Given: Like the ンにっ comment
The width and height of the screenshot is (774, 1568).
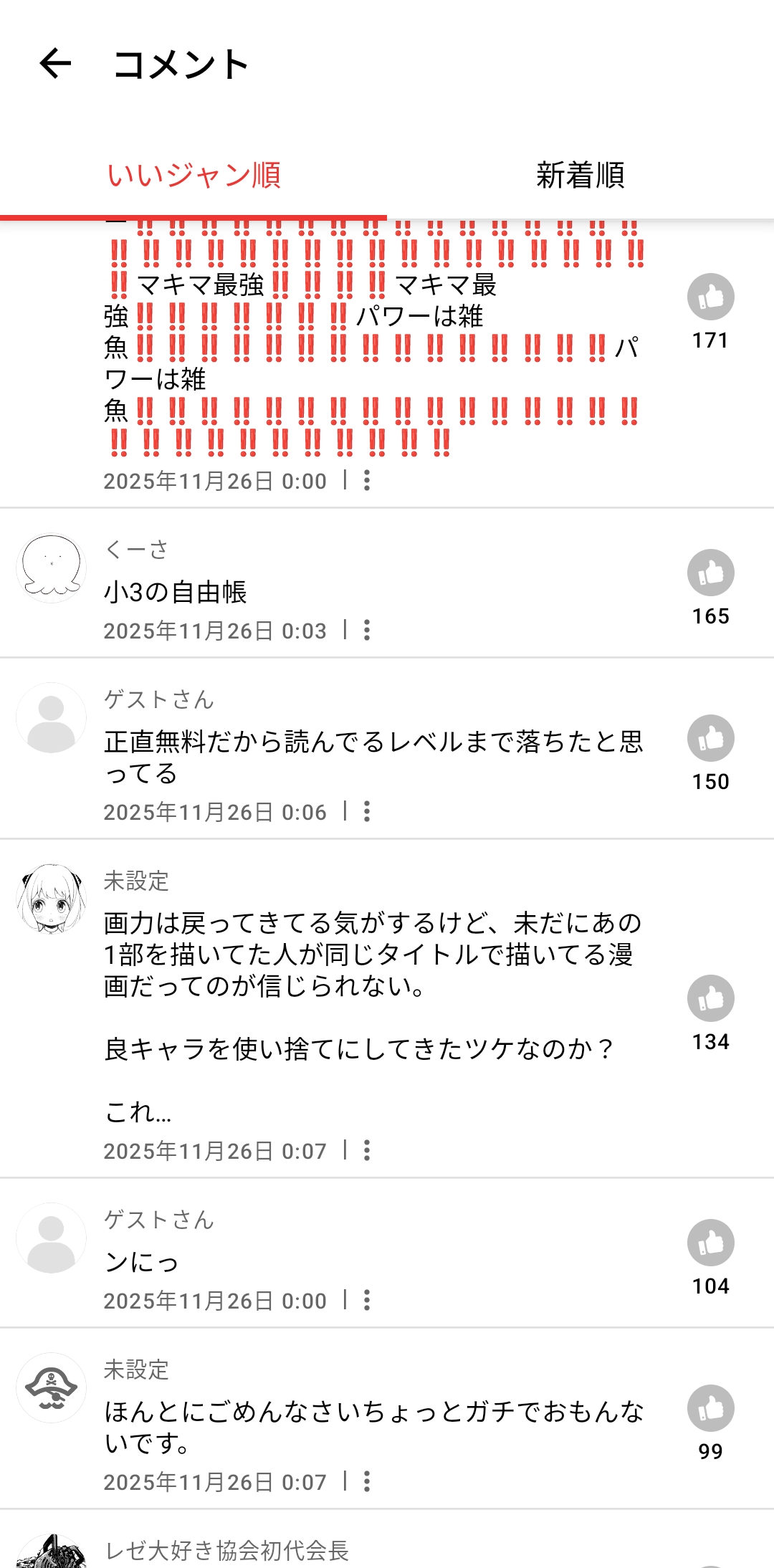Looking at the screenshot, I should point(710,1243).
